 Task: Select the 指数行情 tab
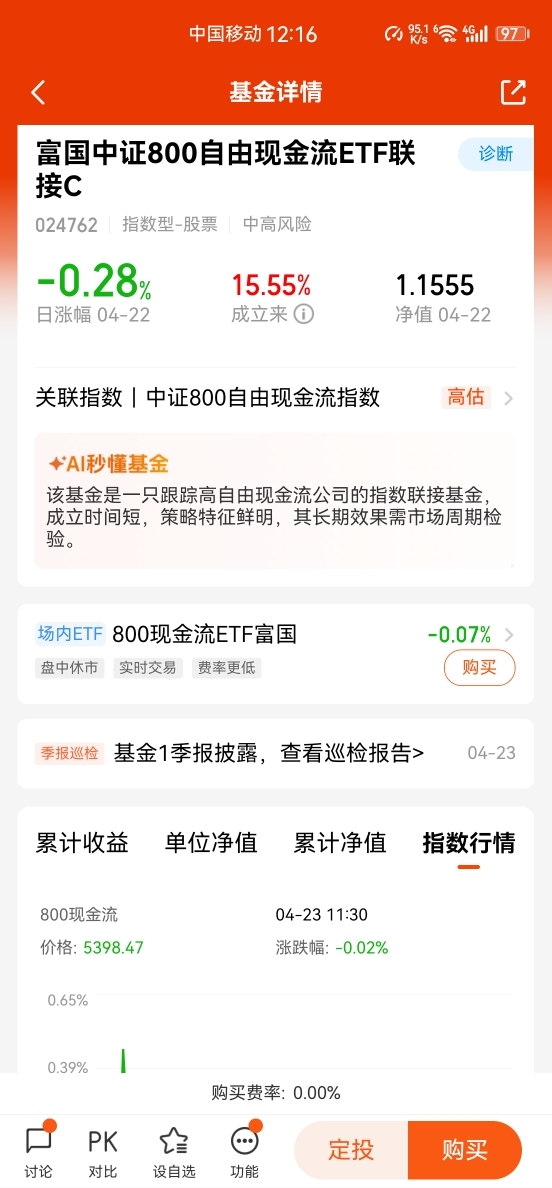pyautogui.click(x=469, y=843)
